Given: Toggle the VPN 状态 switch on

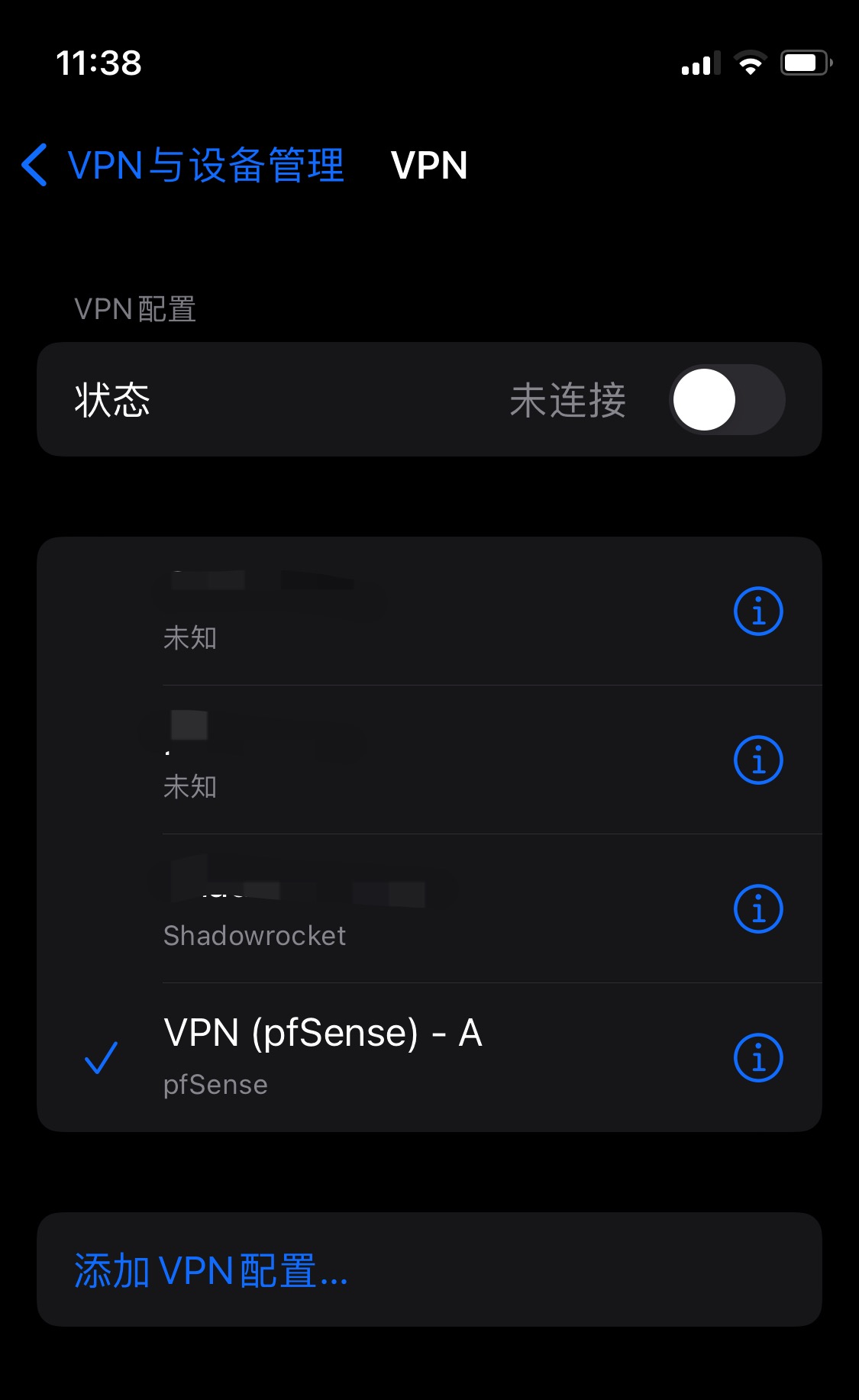Looking at the screenshot, I should pyautogui.click(x=726, y=400).
